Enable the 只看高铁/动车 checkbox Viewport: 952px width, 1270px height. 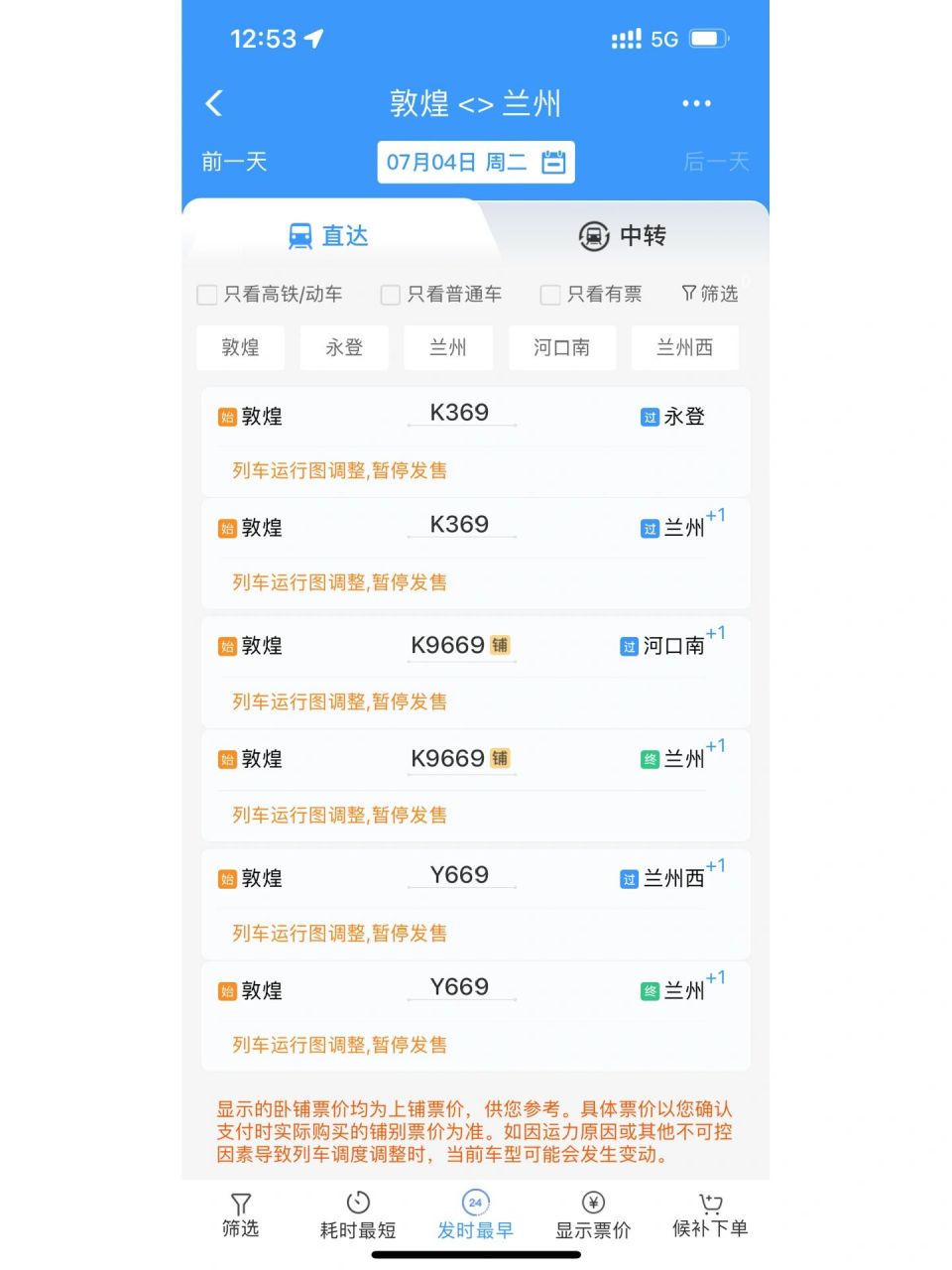206,294
